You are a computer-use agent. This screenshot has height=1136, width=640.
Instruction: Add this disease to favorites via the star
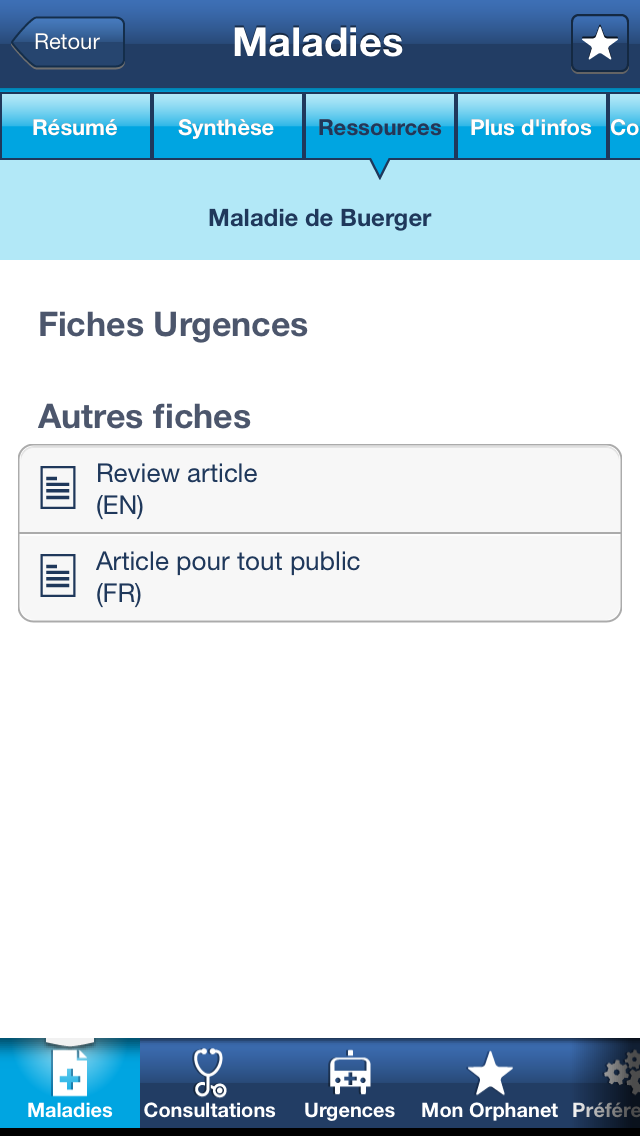pos(599,44)
